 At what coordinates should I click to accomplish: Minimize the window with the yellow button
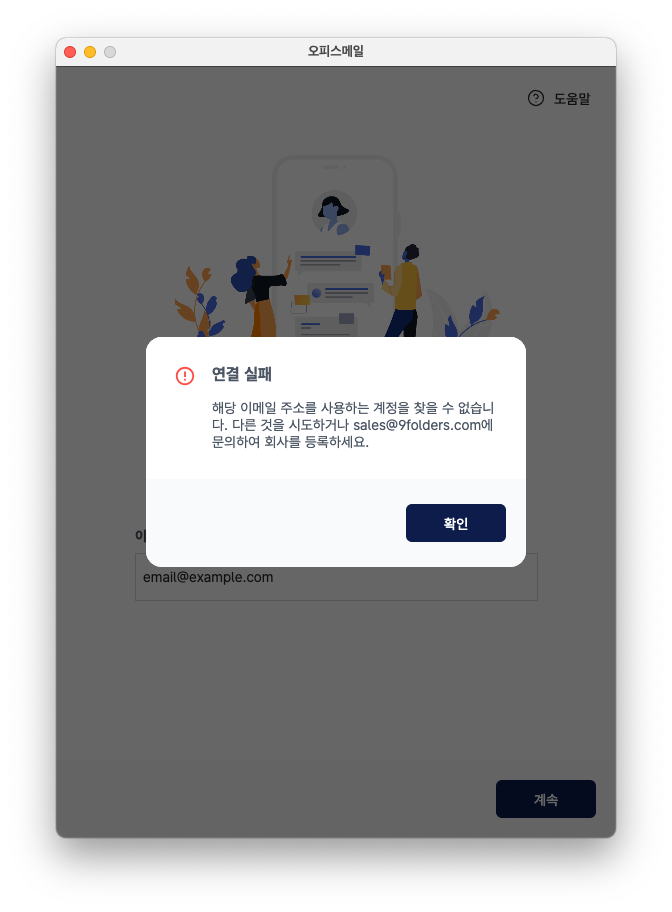coord(90,52)
